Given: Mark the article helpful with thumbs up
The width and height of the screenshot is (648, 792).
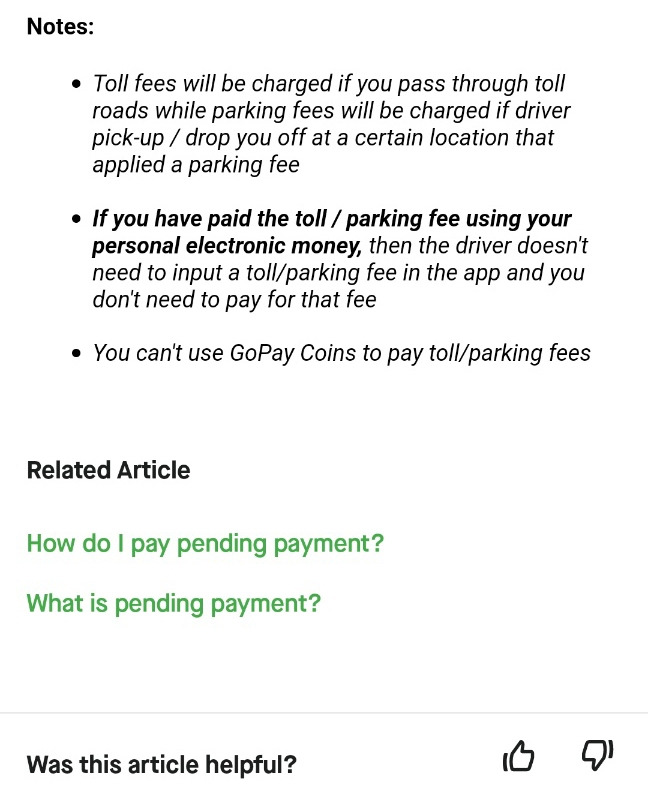Looking at the screenshot, I should pos(519,756).
